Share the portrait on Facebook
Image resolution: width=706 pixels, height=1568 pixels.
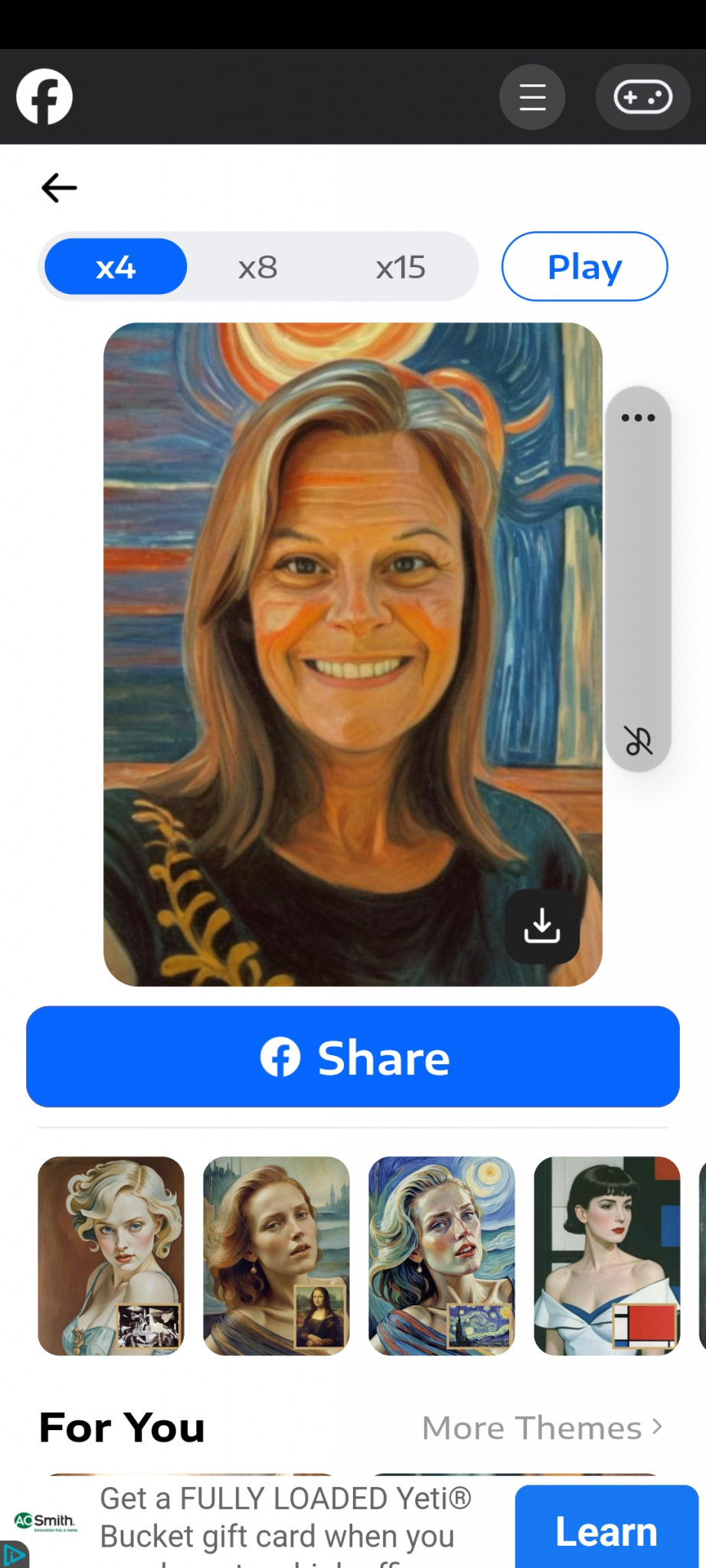(x=353, y=1057)
